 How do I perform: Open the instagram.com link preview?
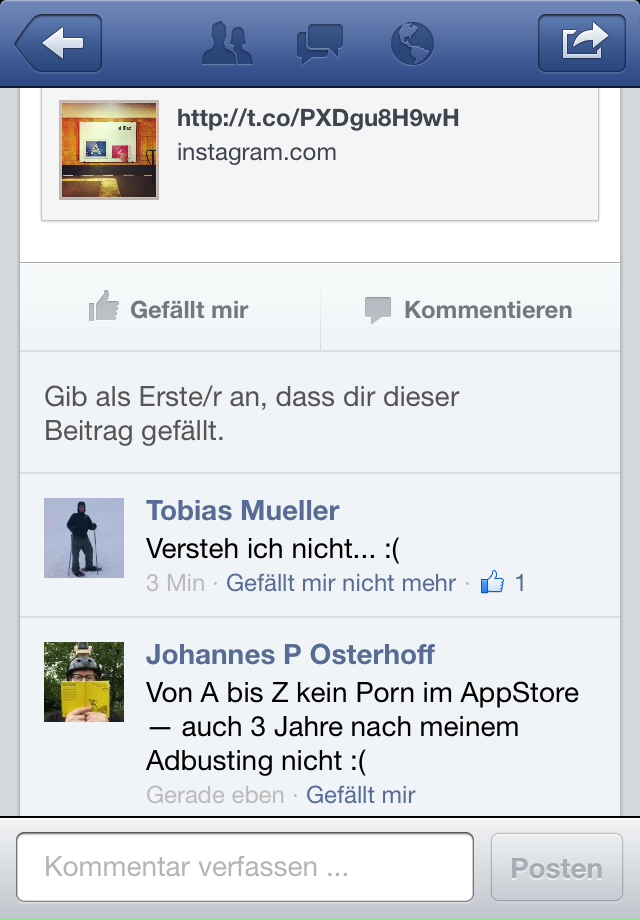319,149
